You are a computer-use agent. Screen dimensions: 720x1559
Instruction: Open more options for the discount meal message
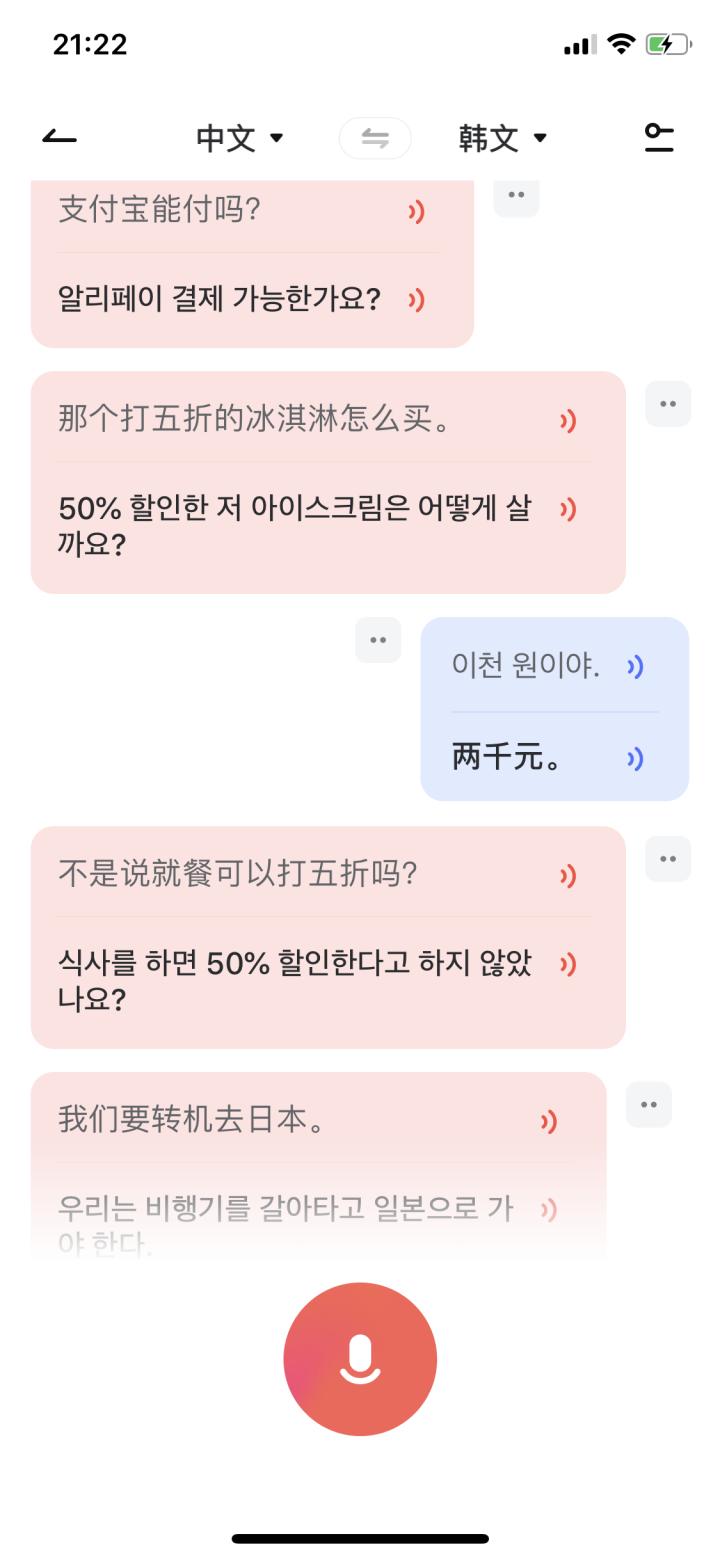pos(667,858)
